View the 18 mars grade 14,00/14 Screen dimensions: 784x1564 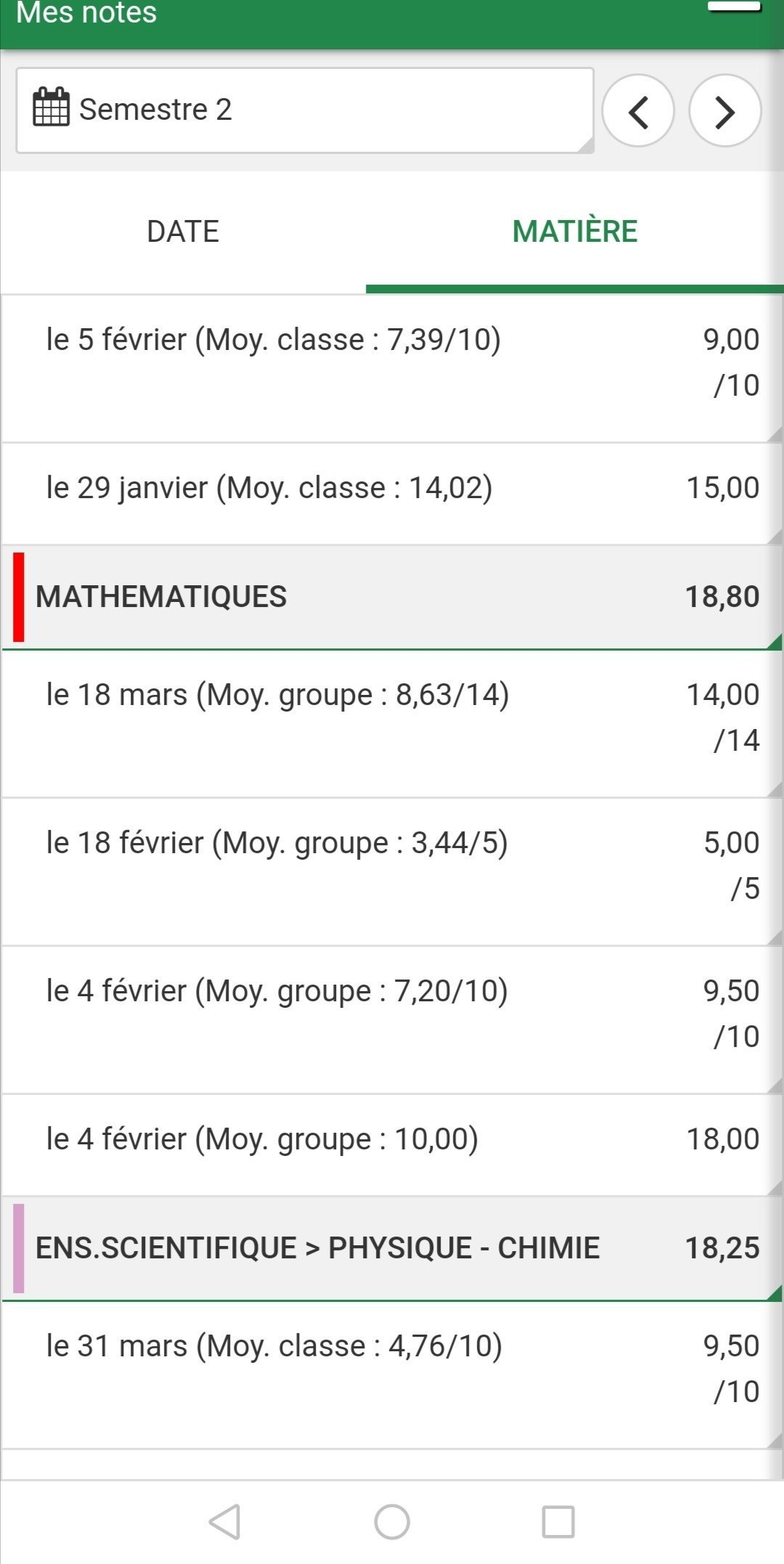(392, 724)
